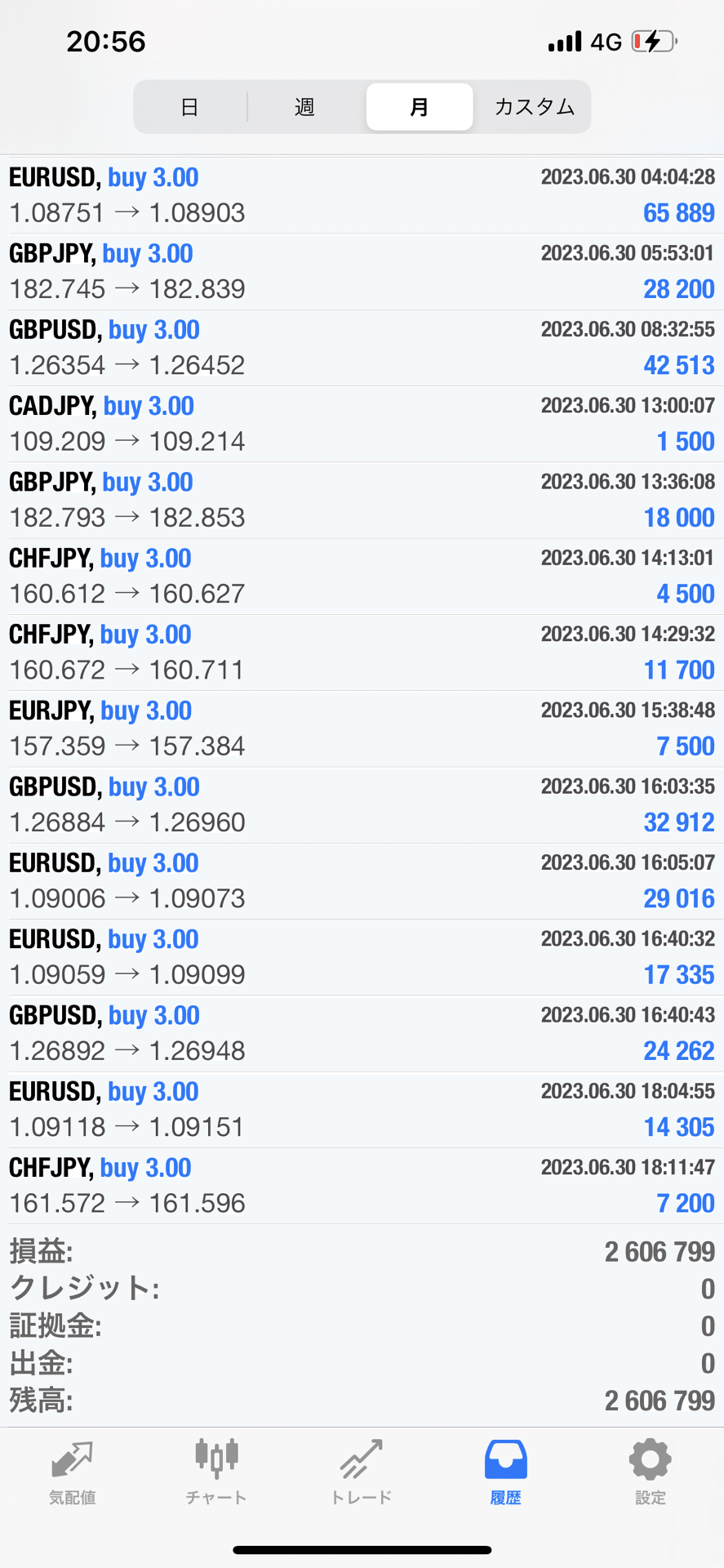Go to the トレード trade tab
This screenshot has height=1568, width=724.
pyautogui.click(x=362, y=1472)
